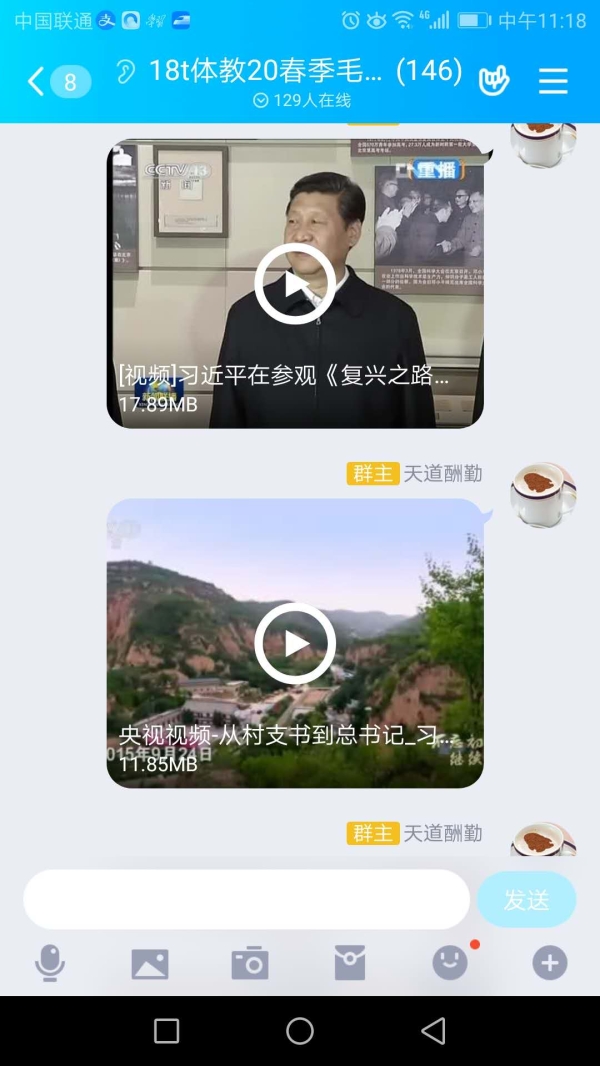This screenshot has height=1066, width=600.
Task: Tap the 发送 send button
Action: [x=526, y=899]
